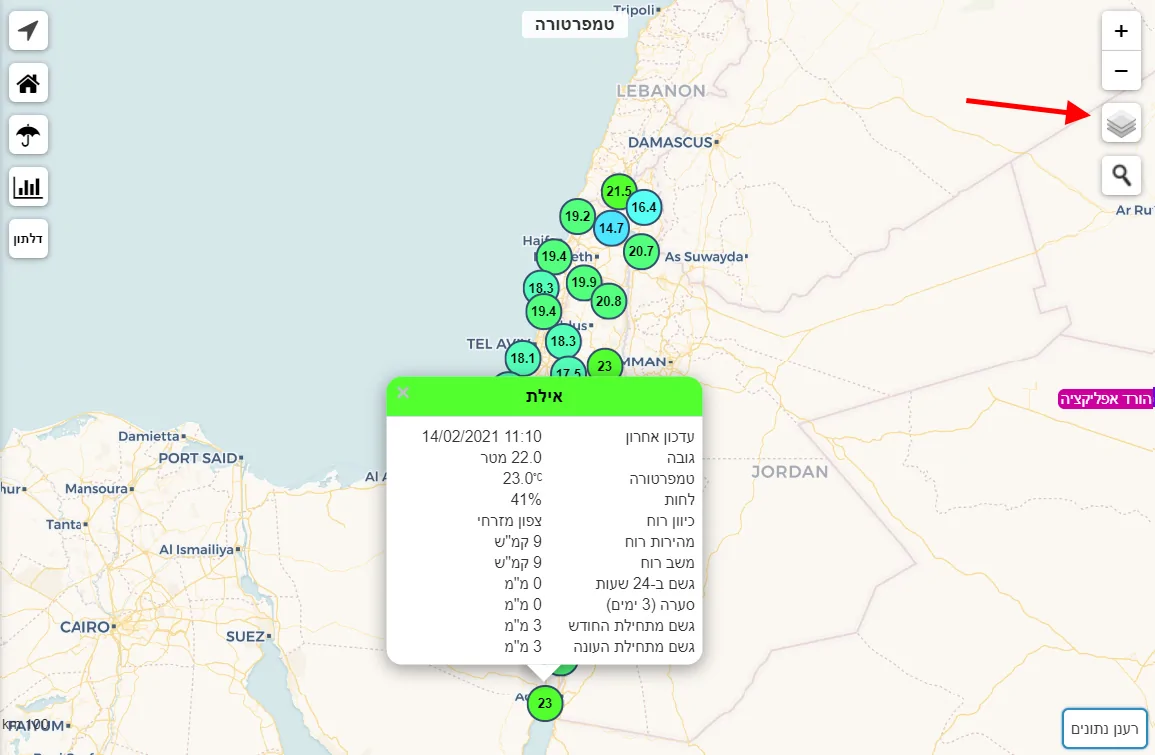Select the 19.9 temperature station marker
Image resolution: width=1155 pixels, height=755 pixels.
click(x=584, y=282)
